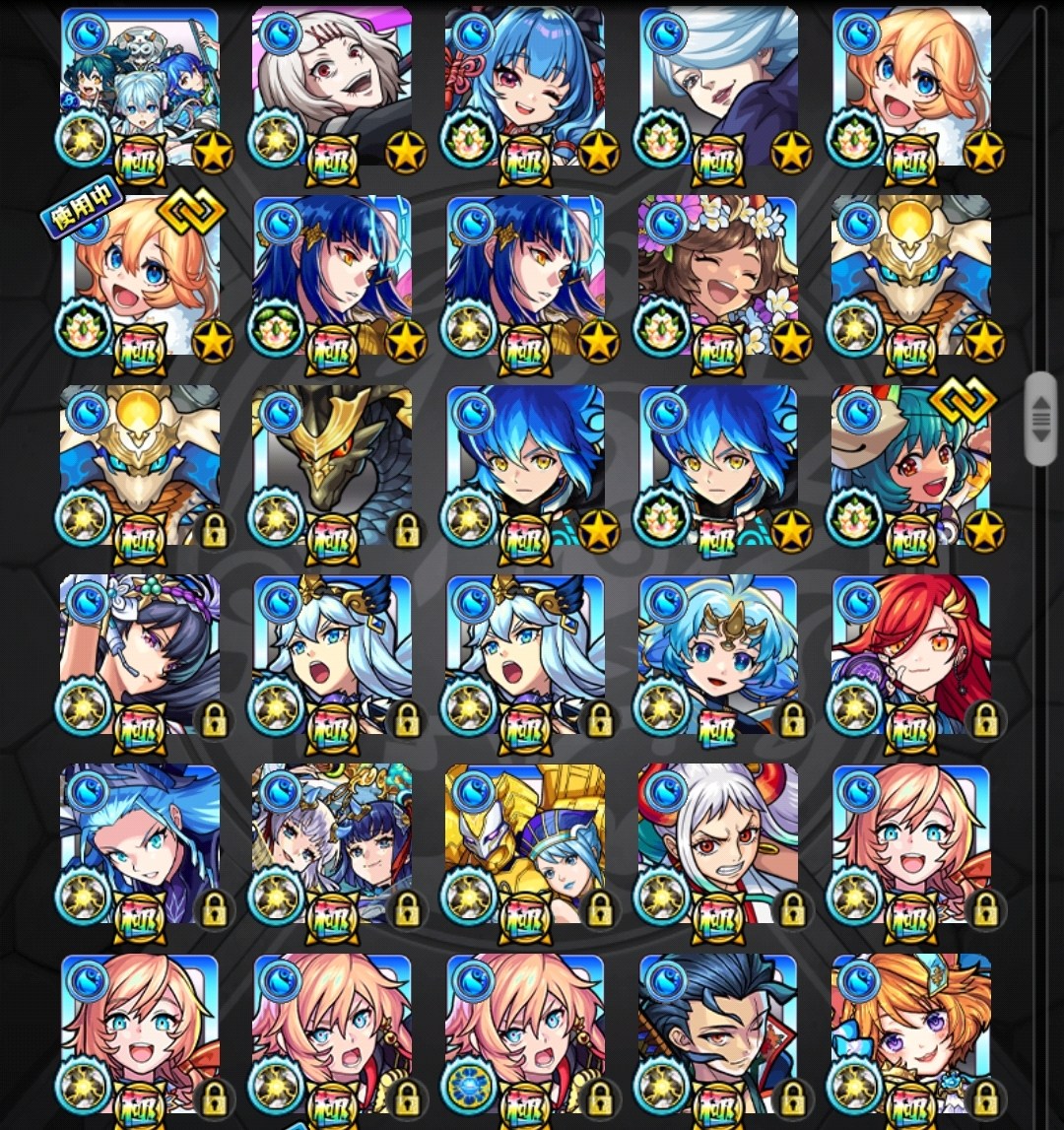This screenshot has height=1130, width=1064.
Task: Select the teal-haired girl with link badge
Action: [x=911, y=464]
